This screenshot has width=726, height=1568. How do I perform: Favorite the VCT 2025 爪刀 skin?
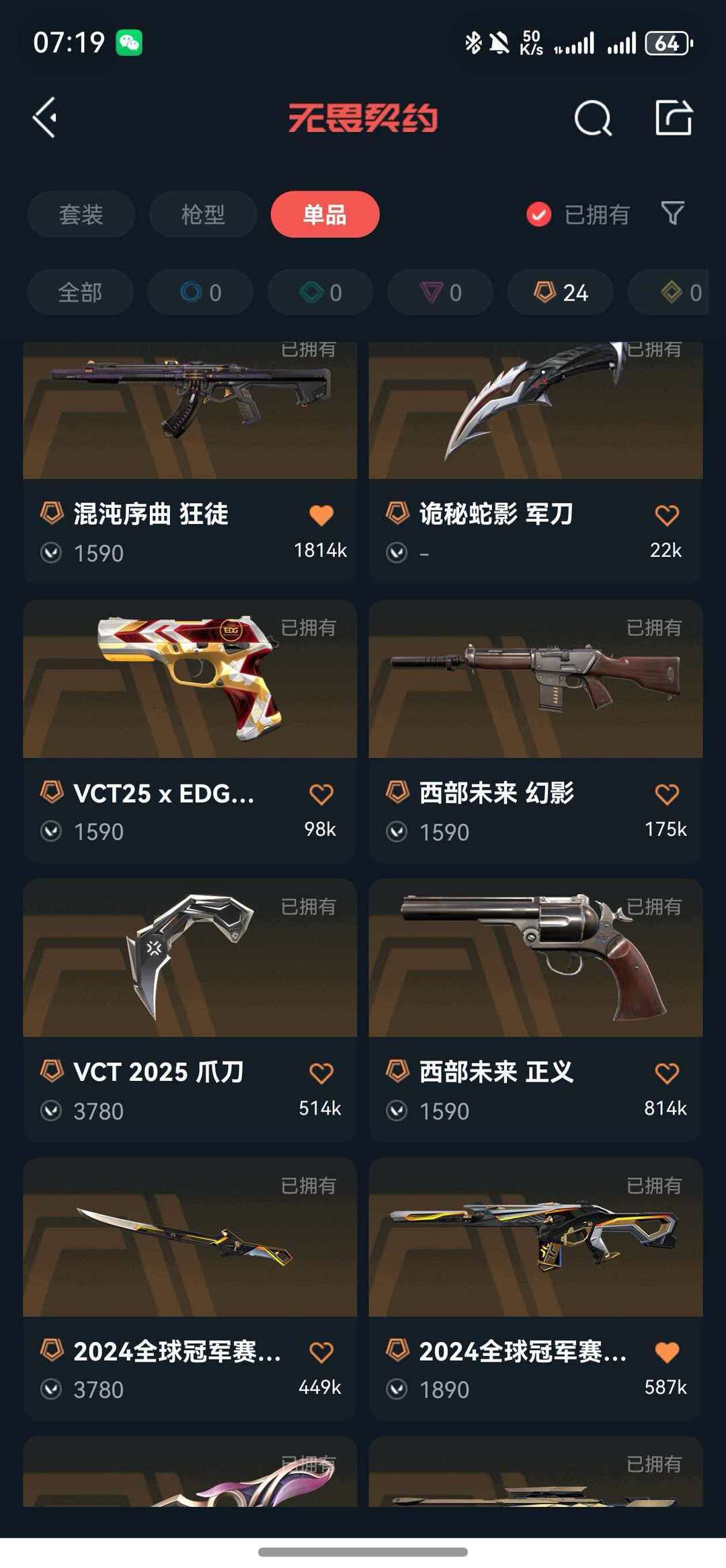pyautogui.click(x=321, y=1073)
